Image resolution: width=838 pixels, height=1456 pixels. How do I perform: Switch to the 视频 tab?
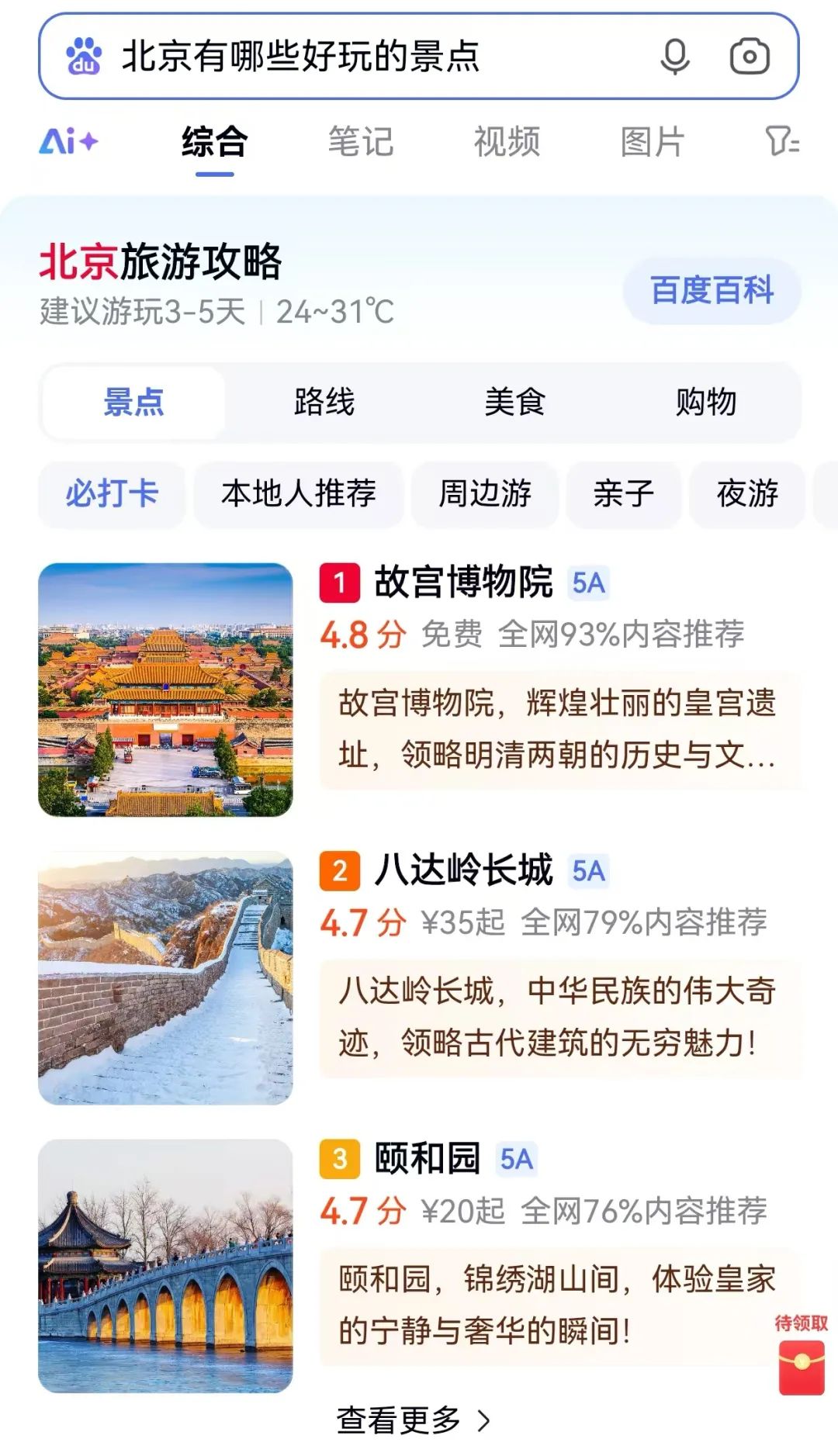pos(507,142)
